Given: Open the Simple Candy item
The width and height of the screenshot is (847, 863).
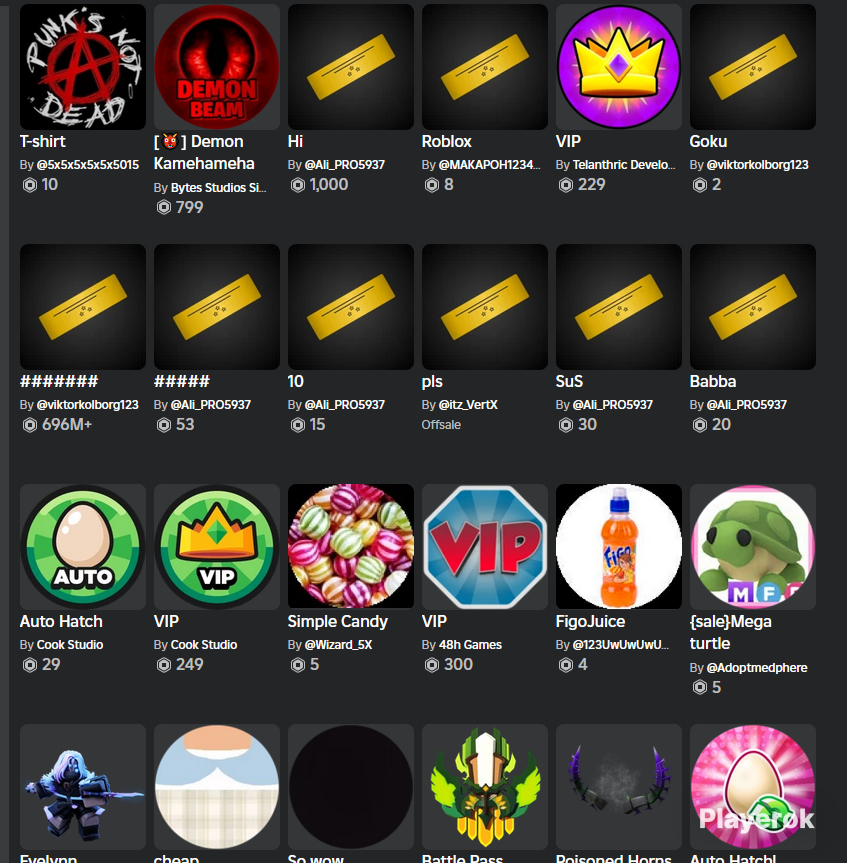Looking at the screenshot, I should tap(351, 547).
